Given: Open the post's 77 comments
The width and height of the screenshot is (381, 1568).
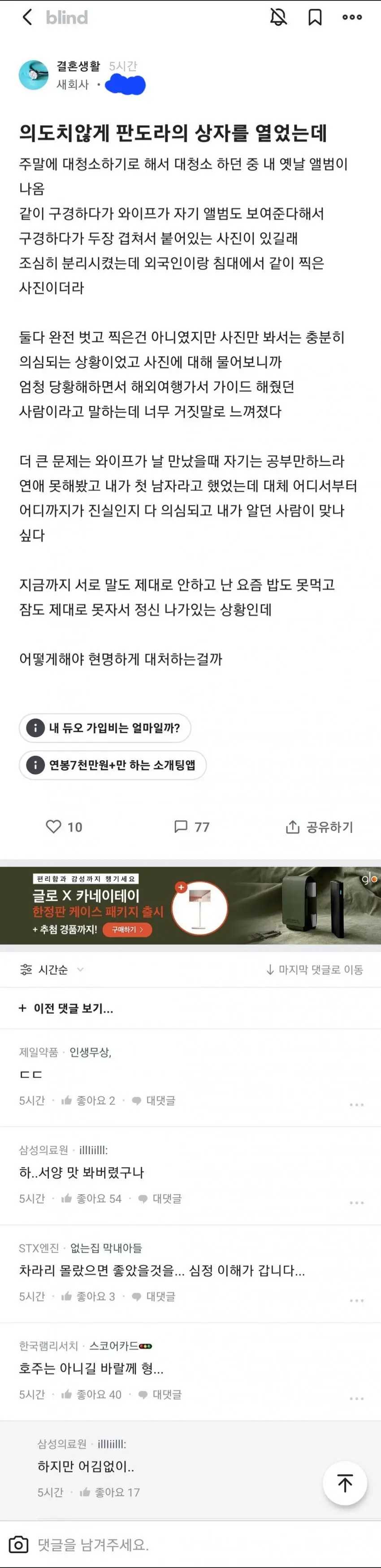Looking at the screenshot, I should [191, 826].
